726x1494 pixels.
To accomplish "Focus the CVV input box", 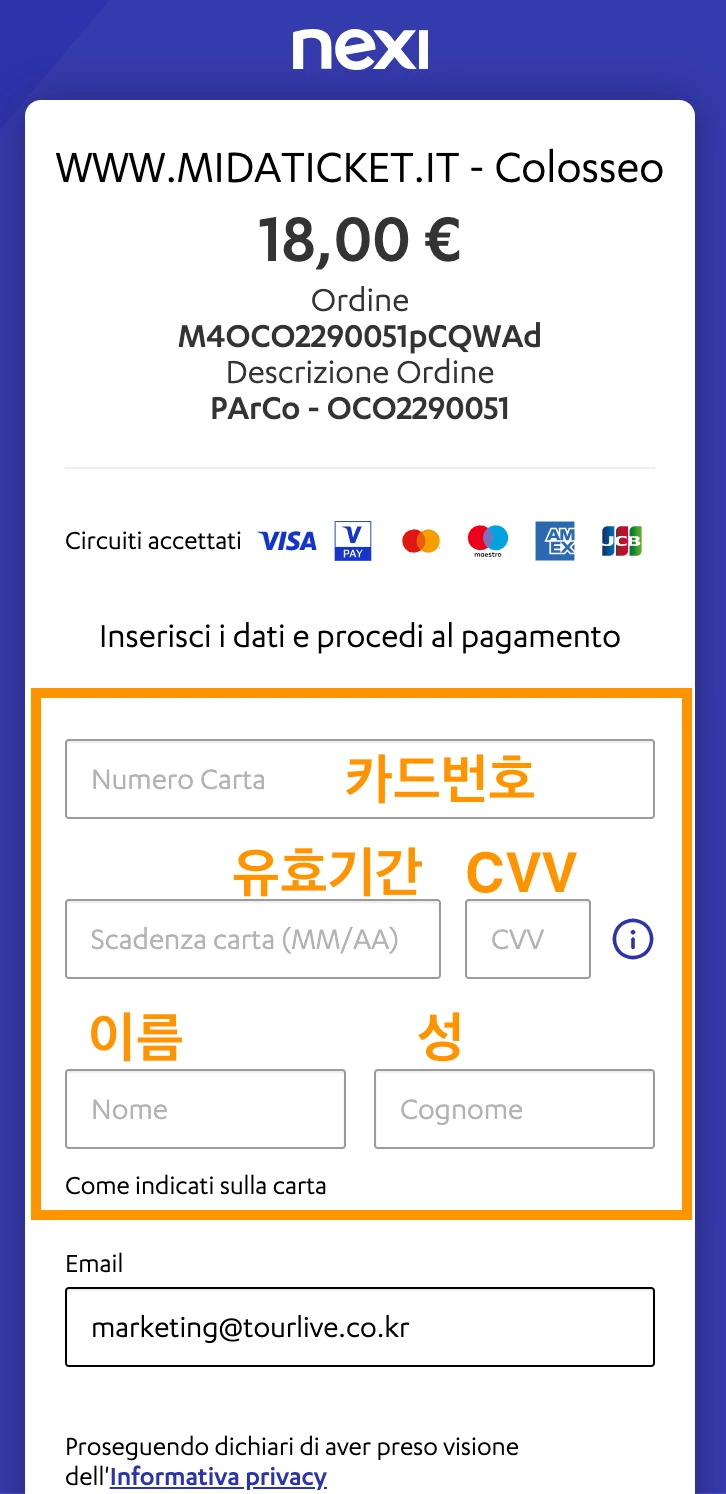I will [527, 939].
